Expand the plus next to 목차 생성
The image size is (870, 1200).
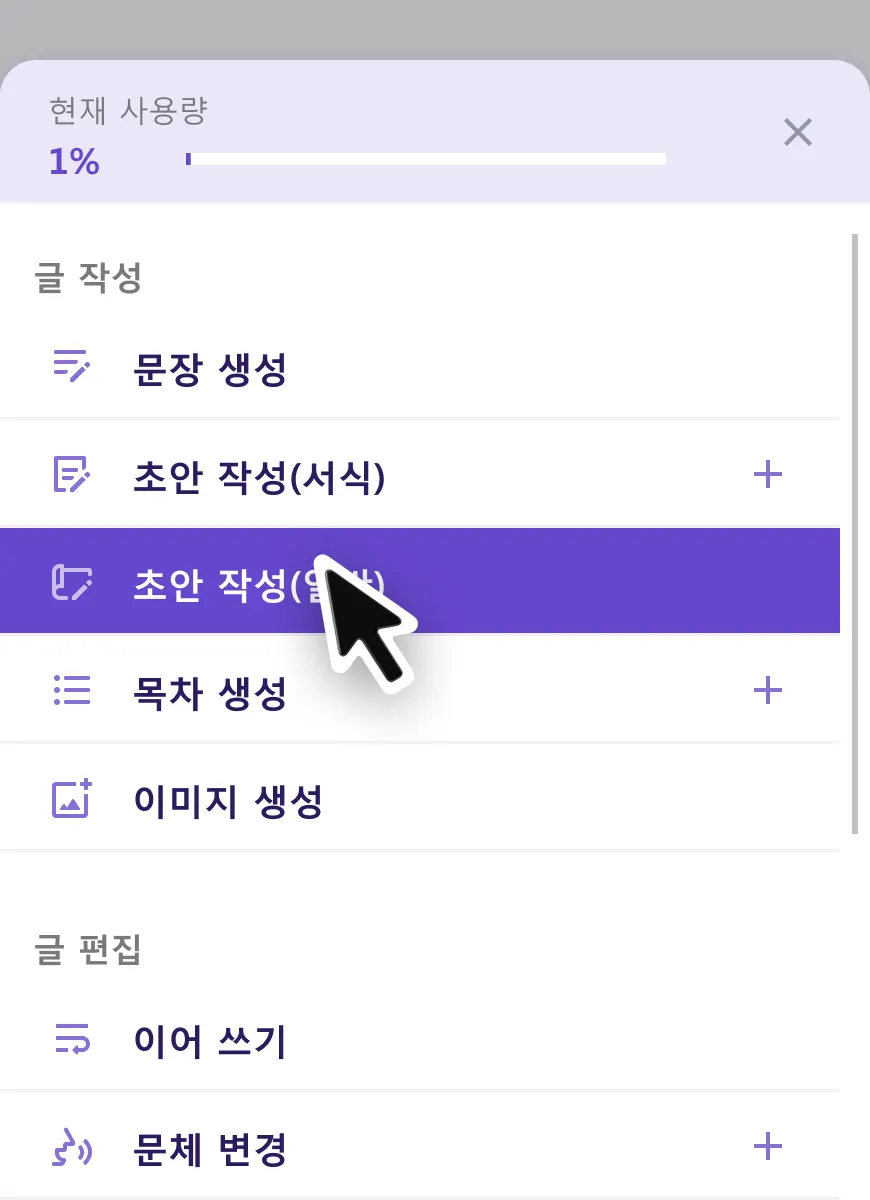tap(767, 690)
